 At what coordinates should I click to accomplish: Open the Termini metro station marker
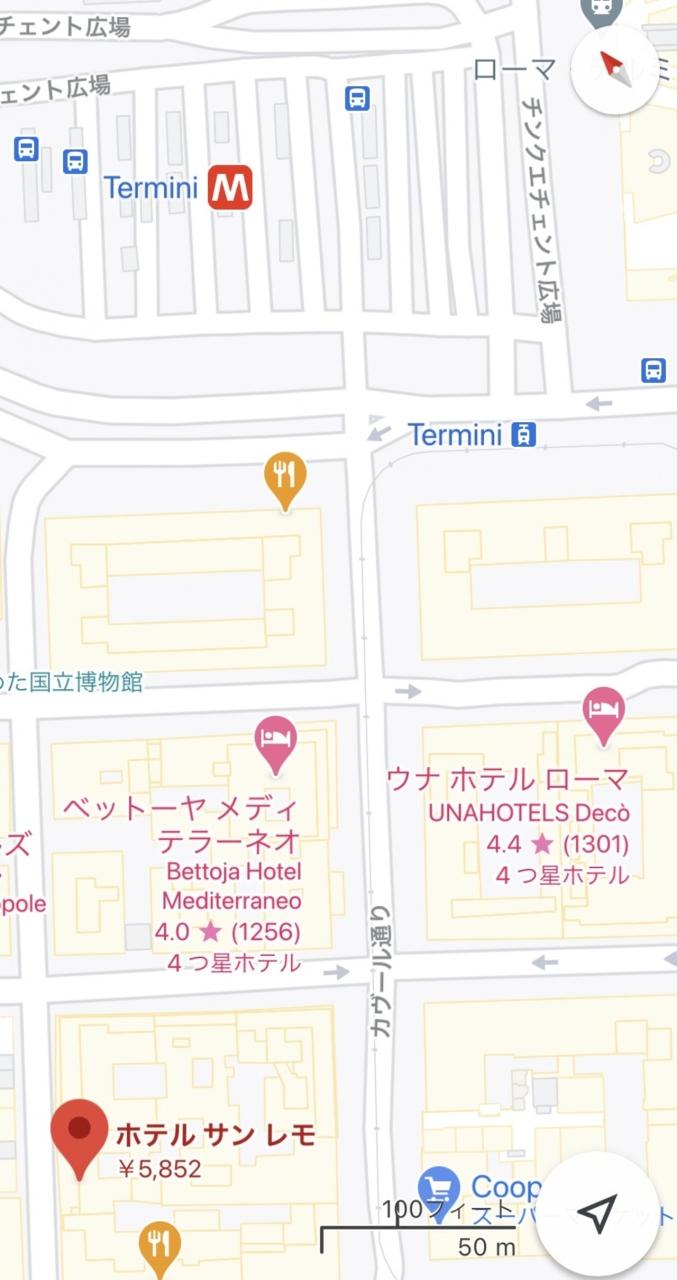(x=230, y=188)
